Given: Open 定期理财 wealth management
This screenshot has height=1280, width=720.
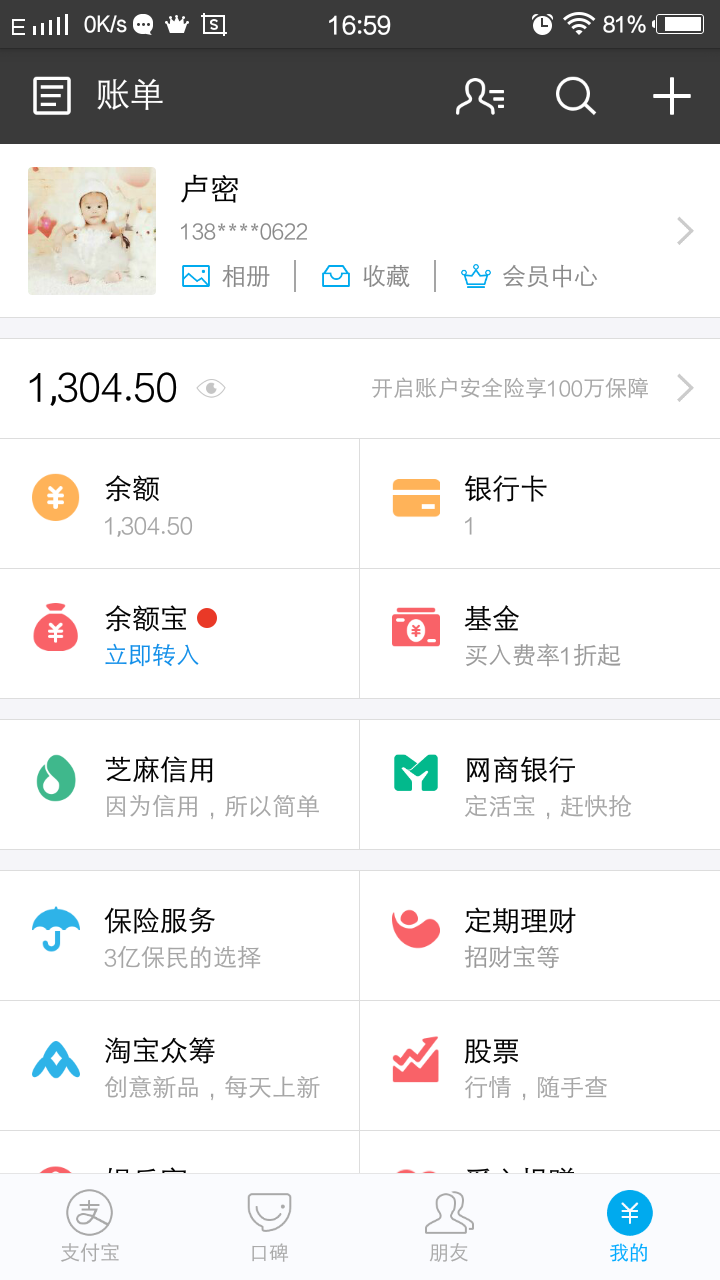Looking at the screenshot, I should click(540, 936).
